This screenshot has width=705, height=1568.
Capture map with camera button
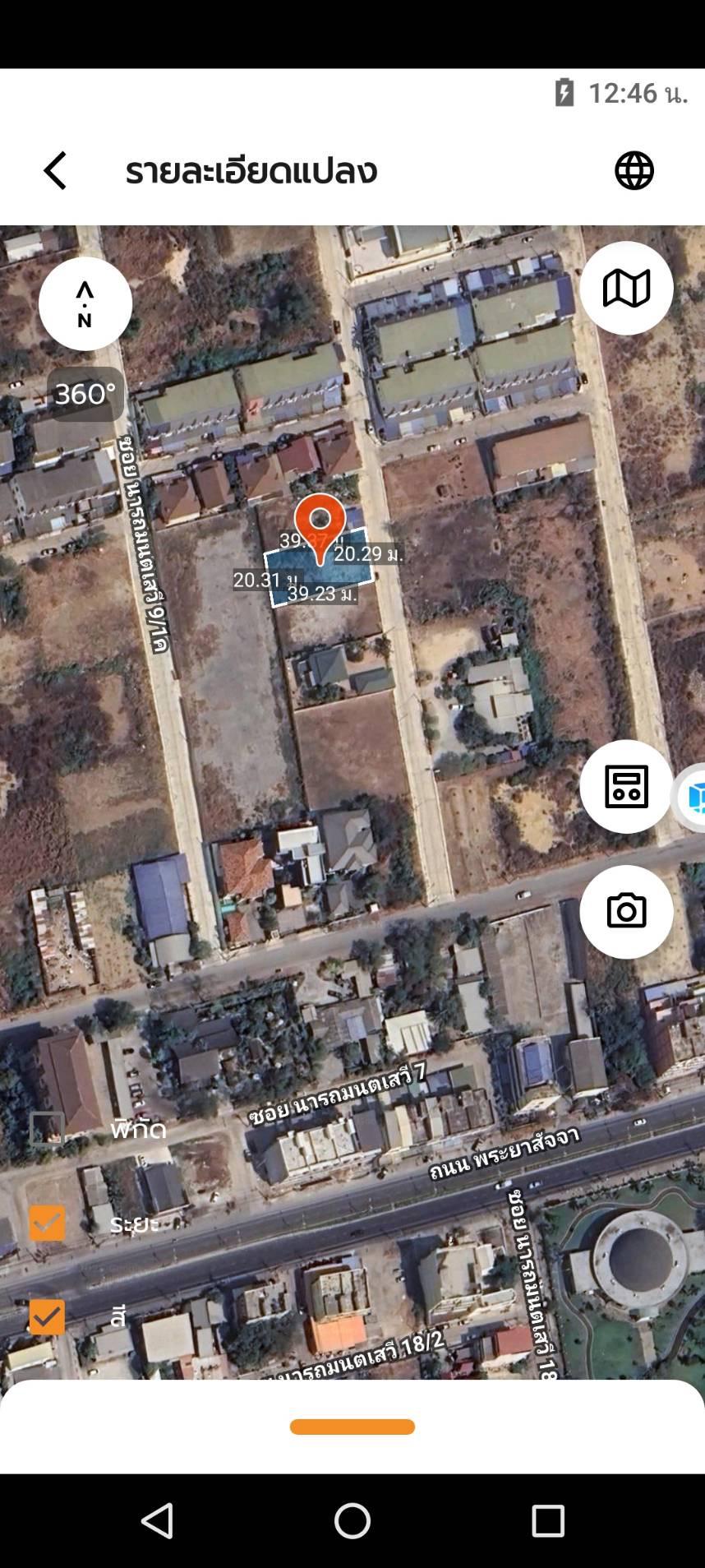[626, 912]
